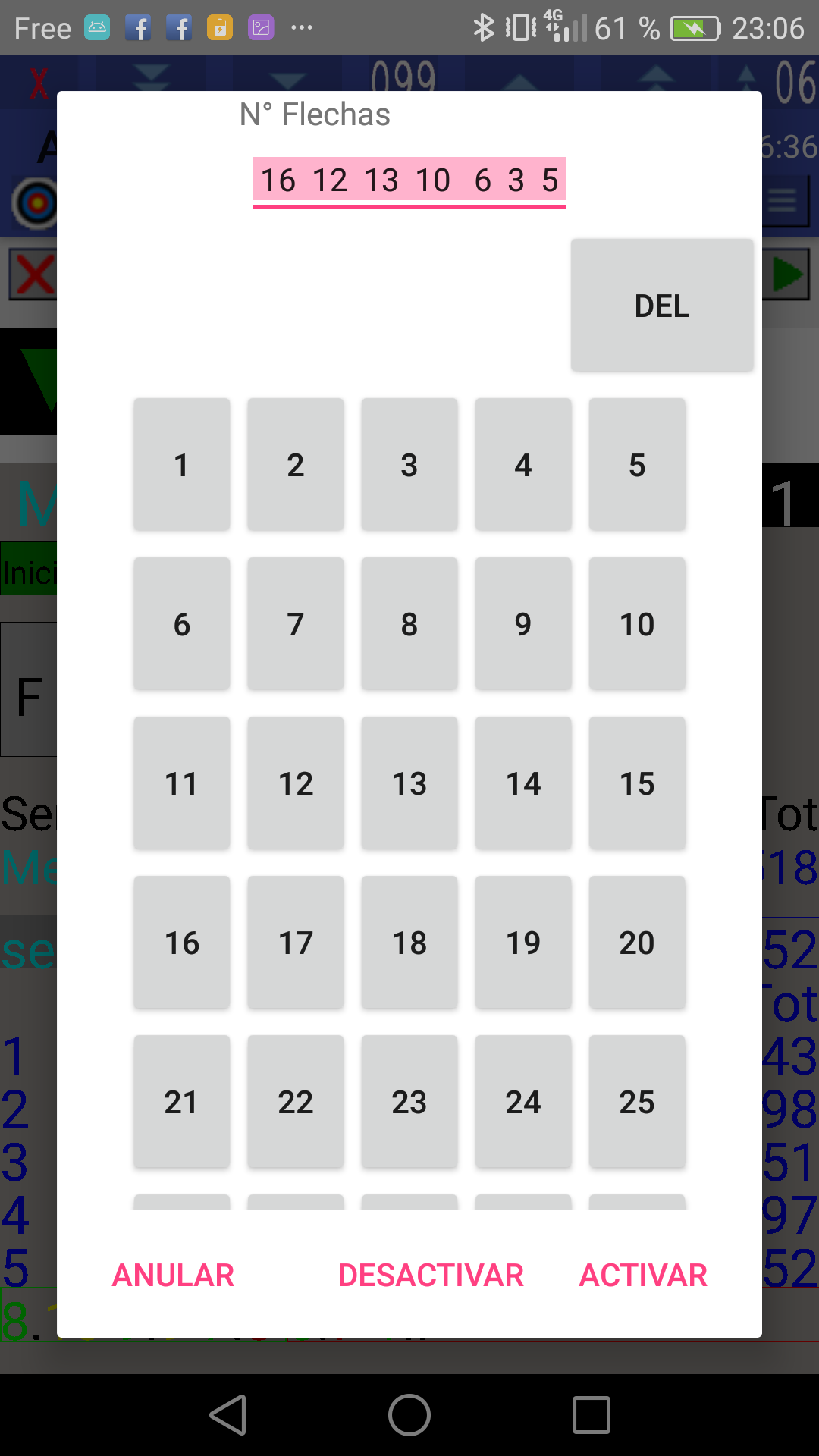Tap the DEL button
819x1456 pixels.
point(662,306)
